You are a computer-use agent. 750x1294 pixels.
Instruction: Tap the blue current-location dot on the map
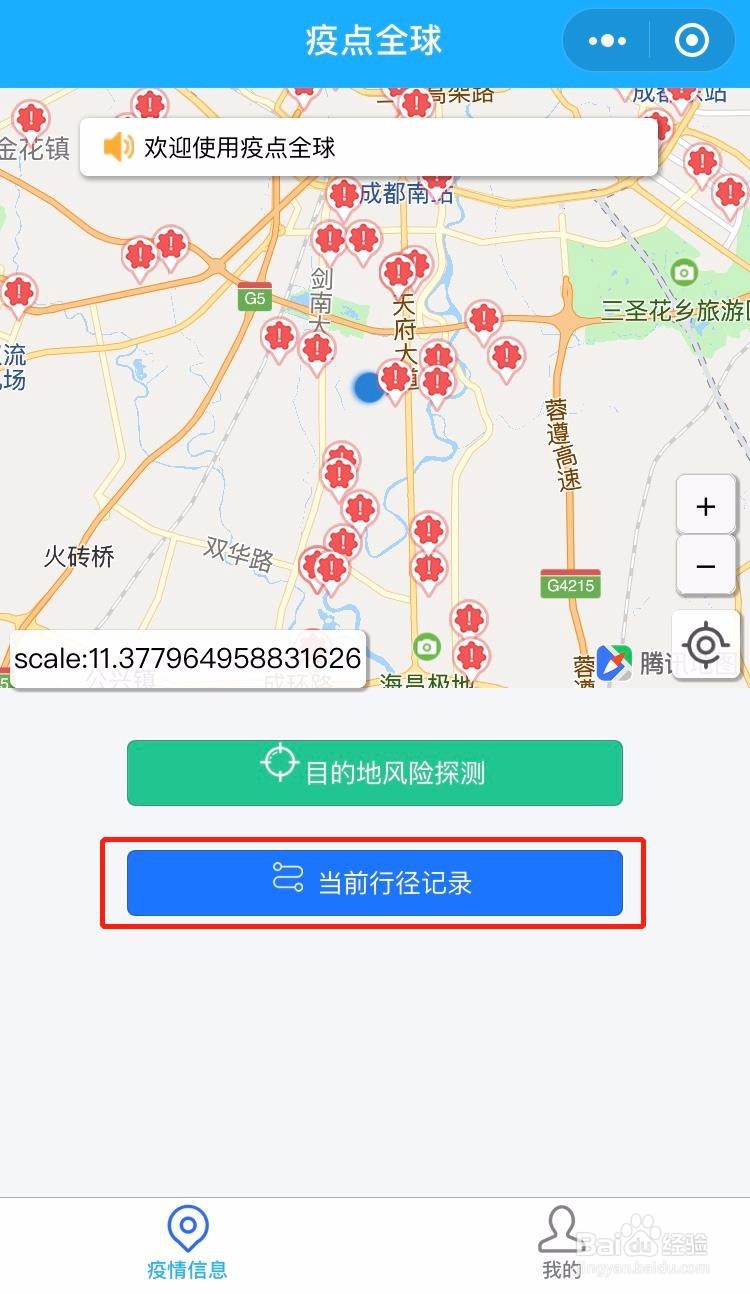coord(369,388)
